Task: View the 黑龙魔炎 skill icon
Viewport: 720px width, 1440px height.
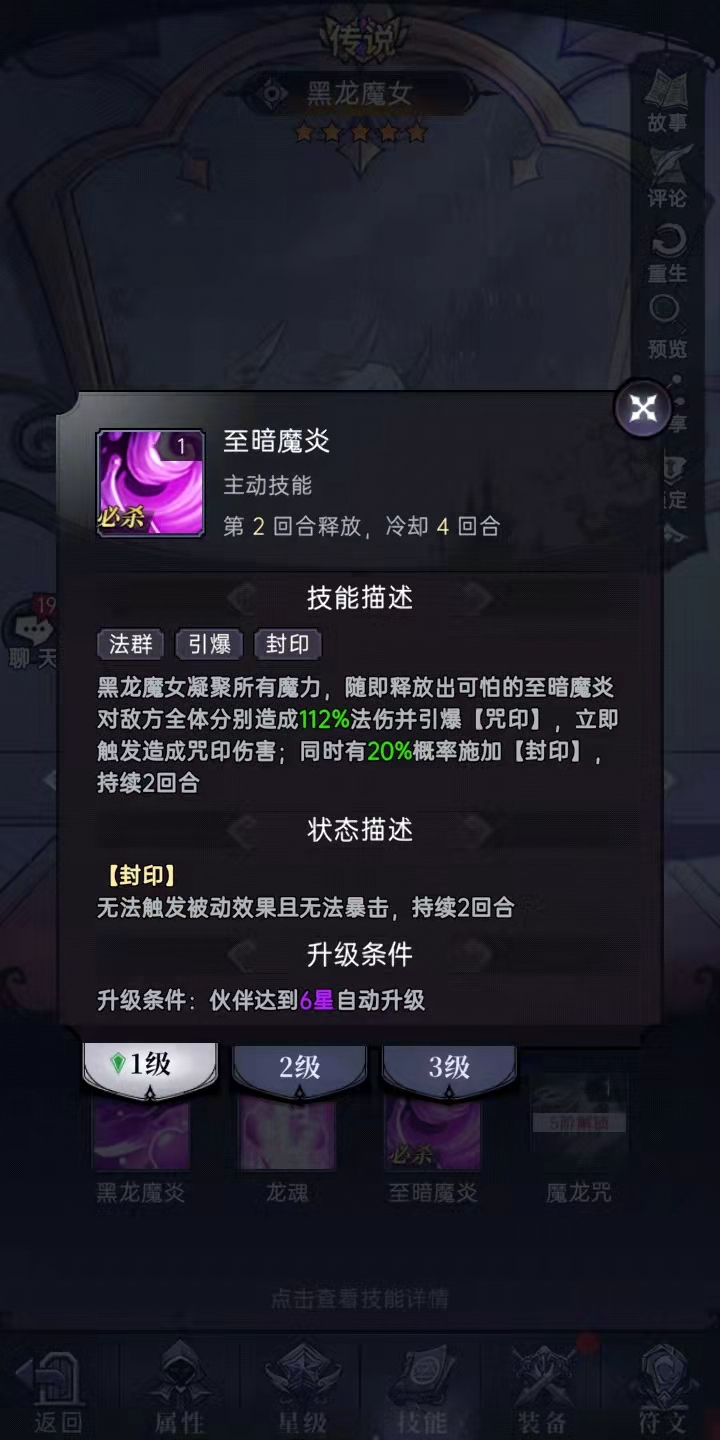Action: [x=141, y=1136]
